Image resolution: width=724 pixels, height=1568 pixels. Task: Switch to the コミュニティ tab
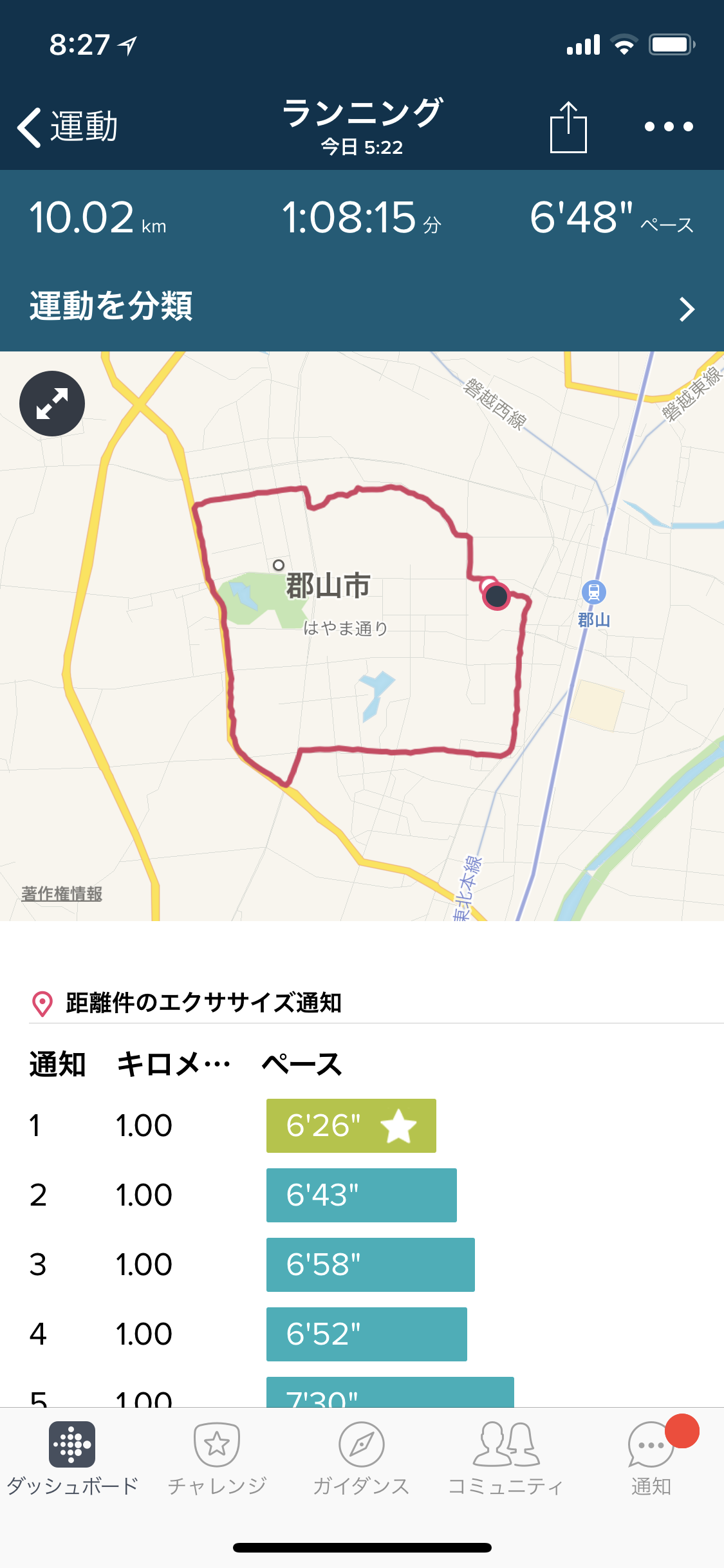(x=506, y=1459)
